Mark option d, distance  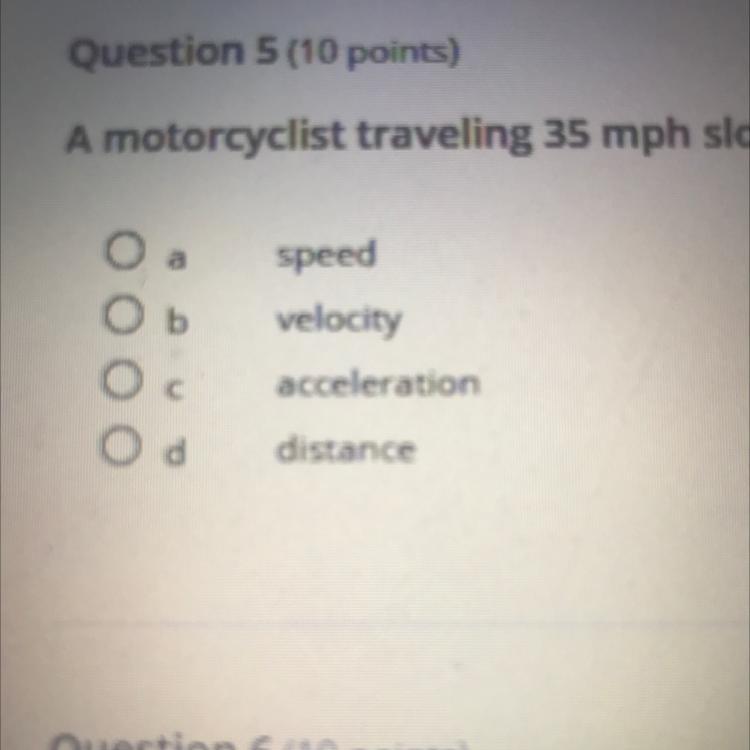pos(121,451)
